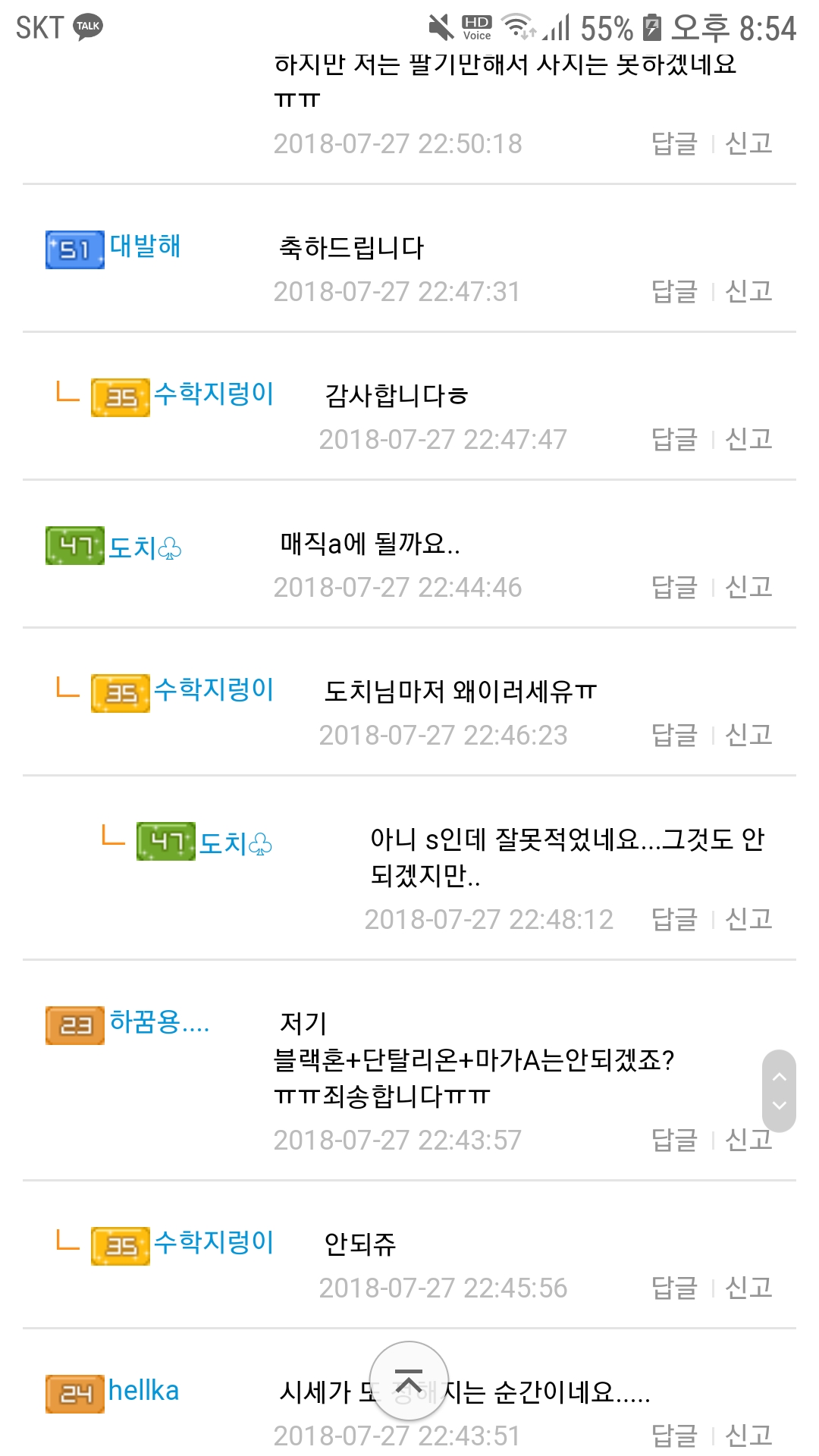Reply to 수학지렁이's 감사합니다ㅎ comment

click(x=674, y=440)
